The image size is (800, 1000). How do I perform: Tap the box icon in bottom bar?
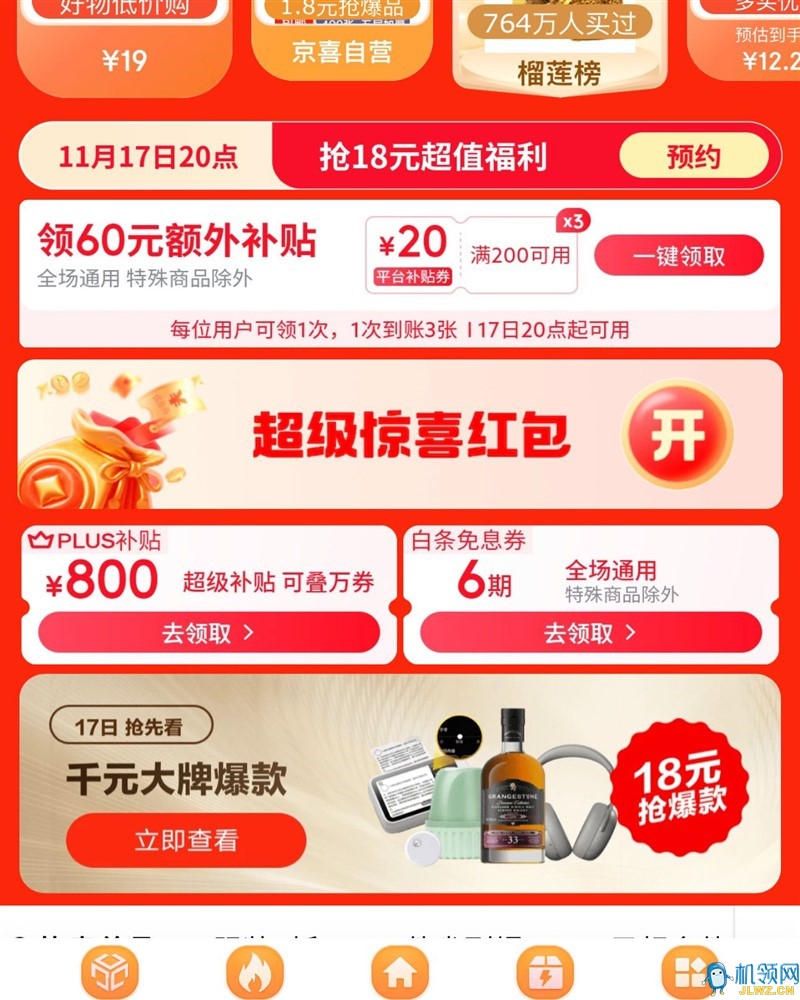point(109,972)
